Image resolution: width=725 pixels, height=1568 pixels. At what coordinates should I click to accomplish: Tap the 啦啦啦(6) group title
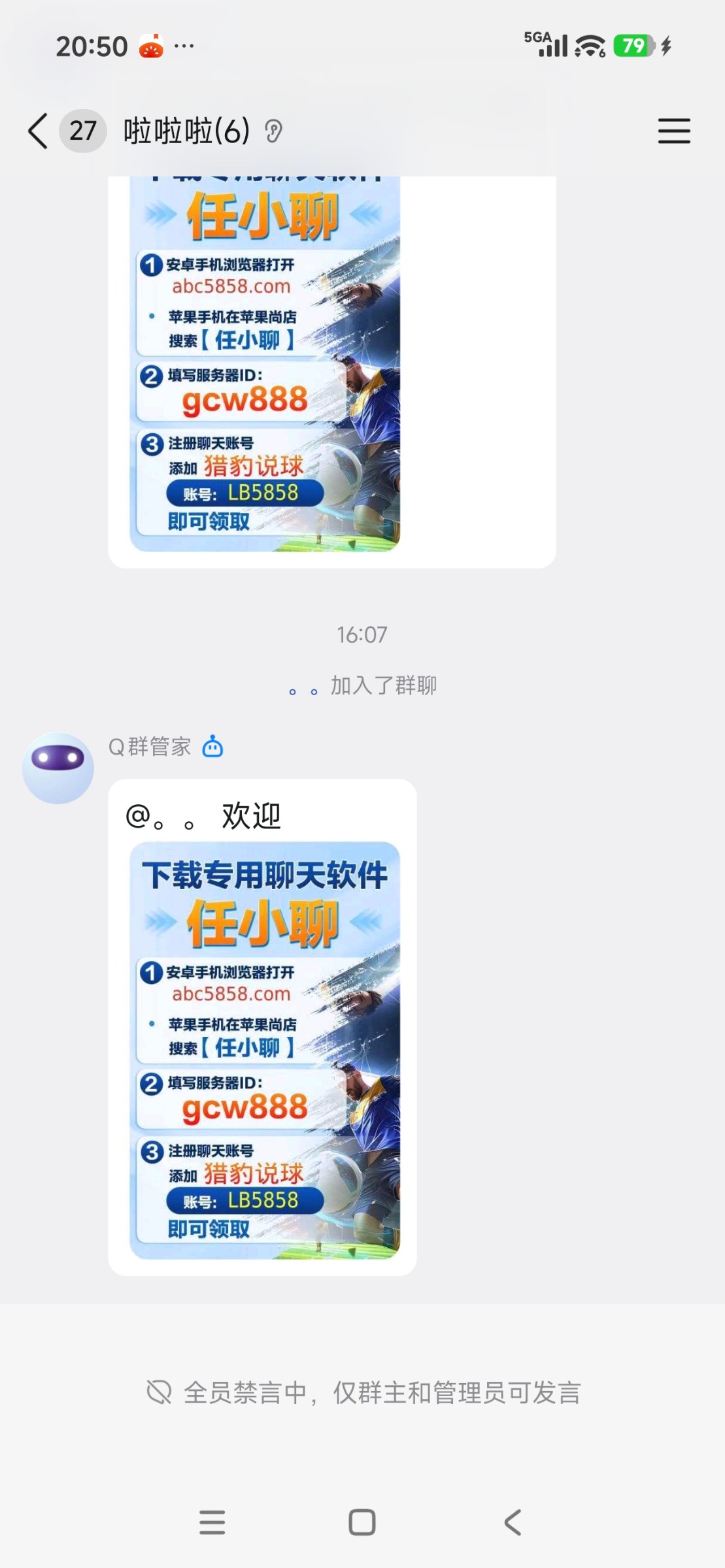tap(187, 131)
